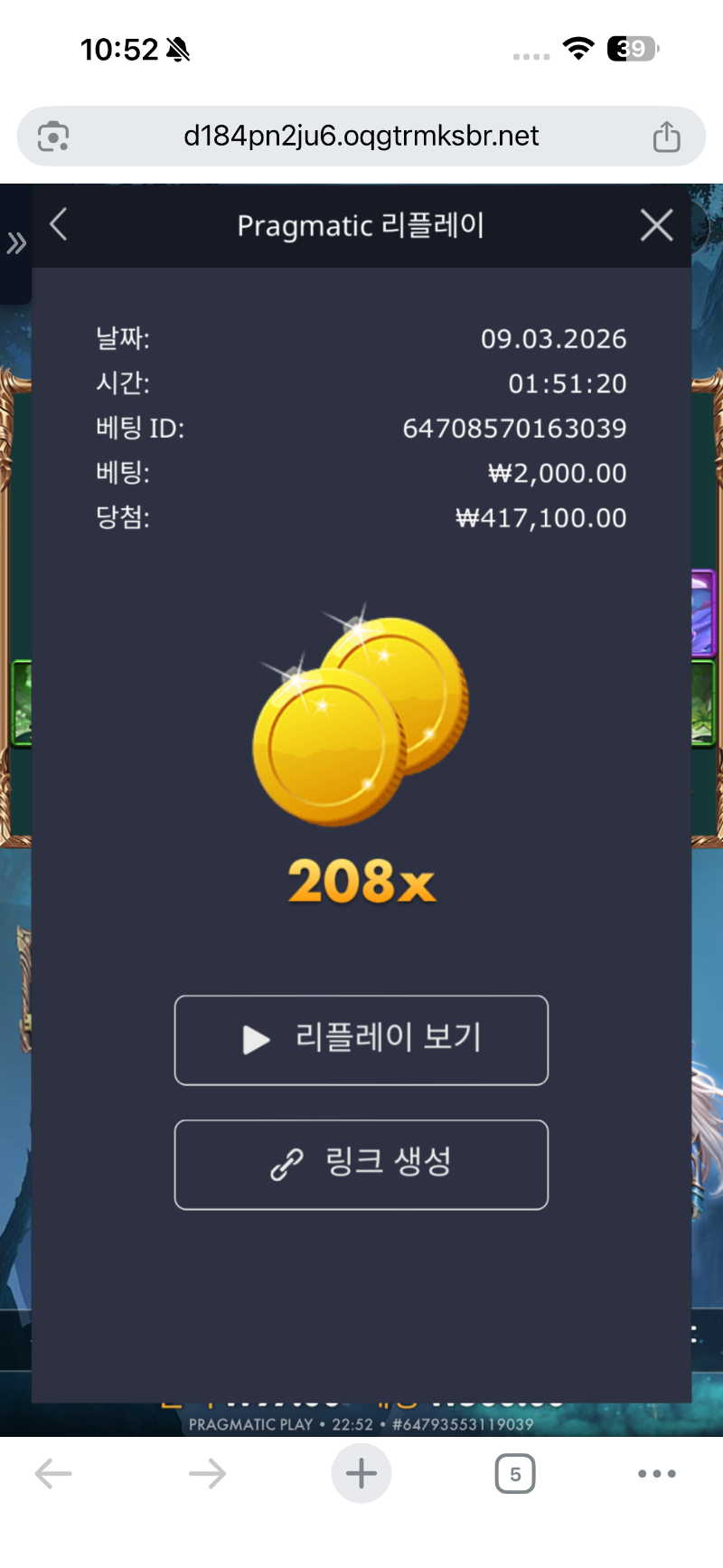Expand the side panel double-chevron

coord(16,242)
